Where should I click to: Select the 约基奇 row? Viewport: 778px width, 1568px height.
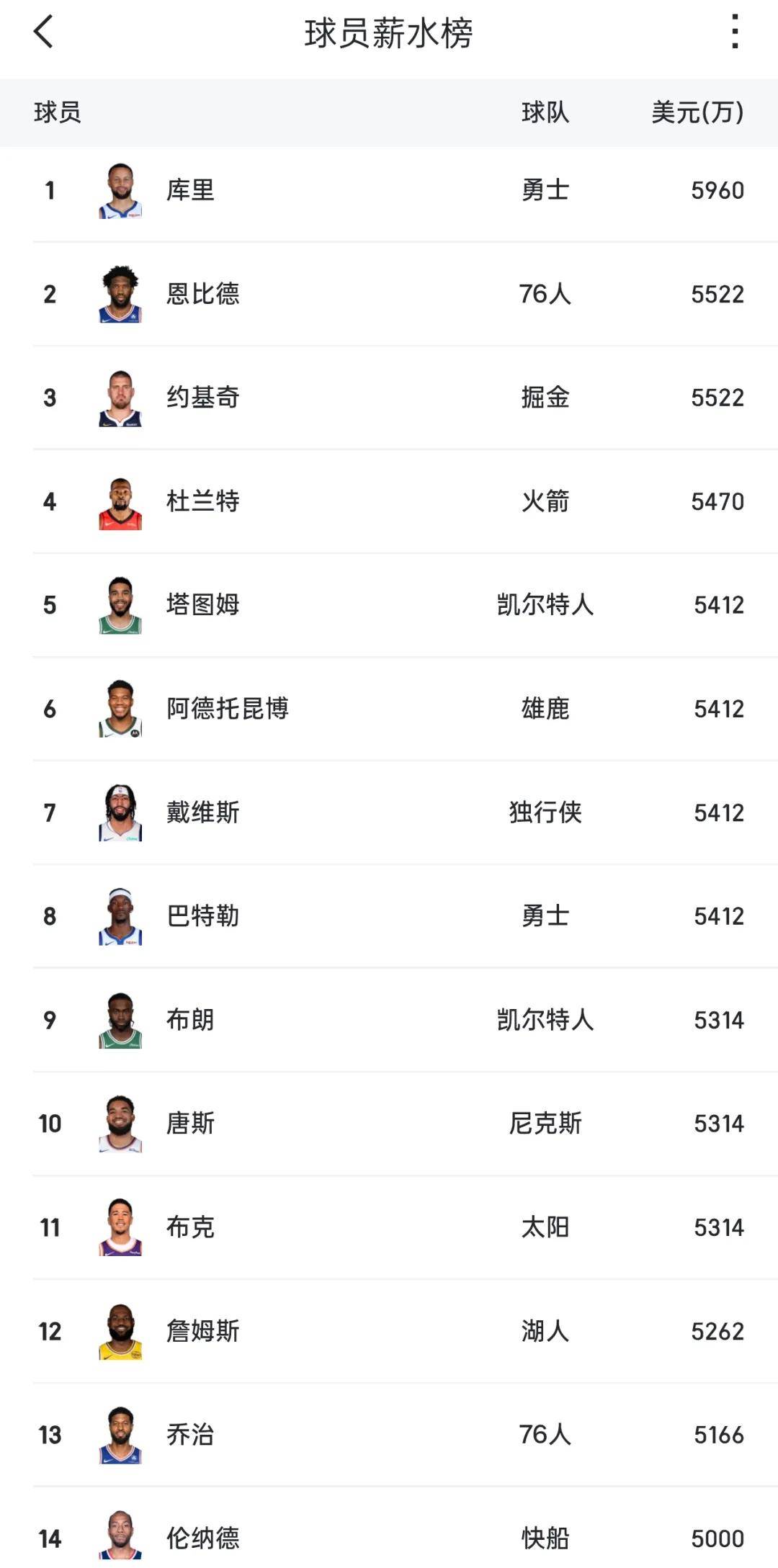202,398
